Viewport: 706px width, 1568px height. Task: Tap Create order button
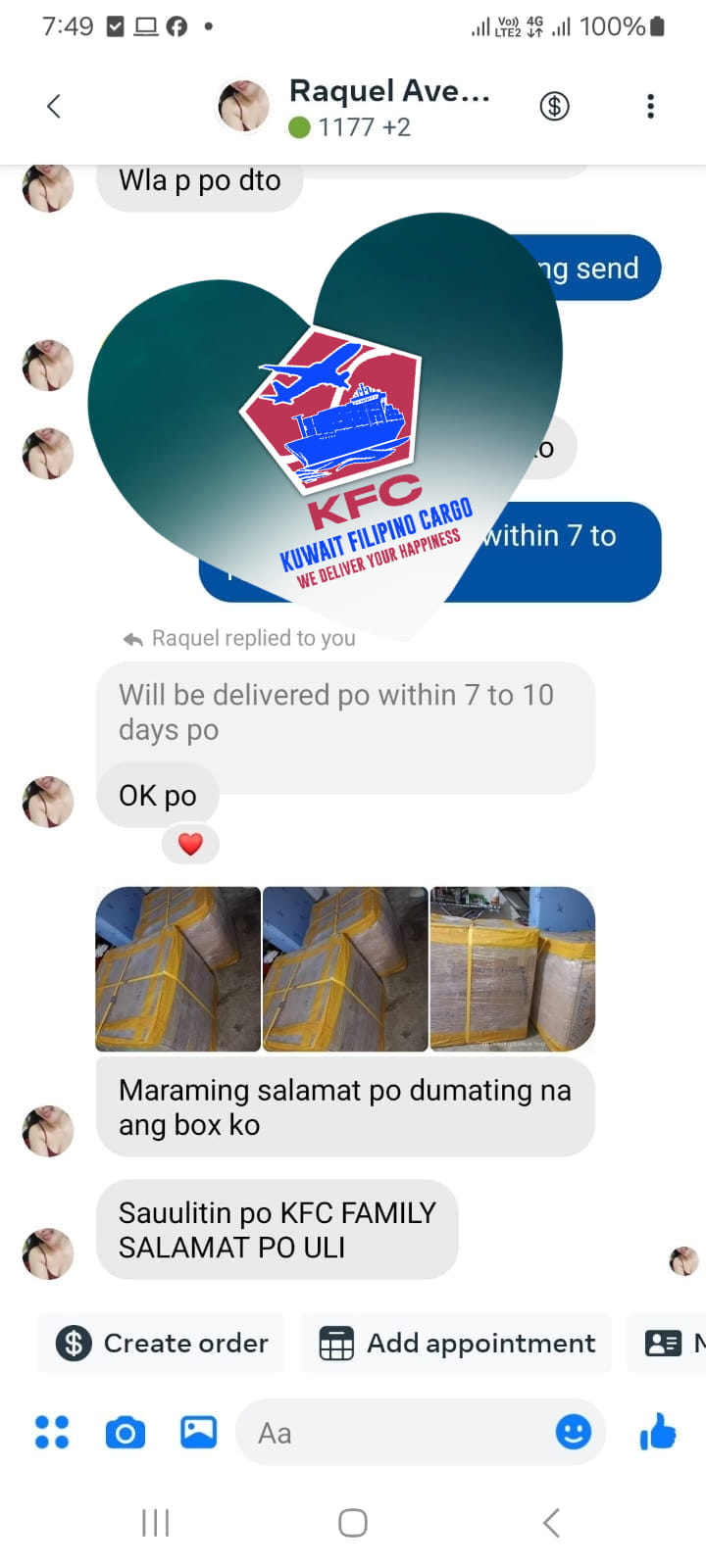coord(161,1343)
